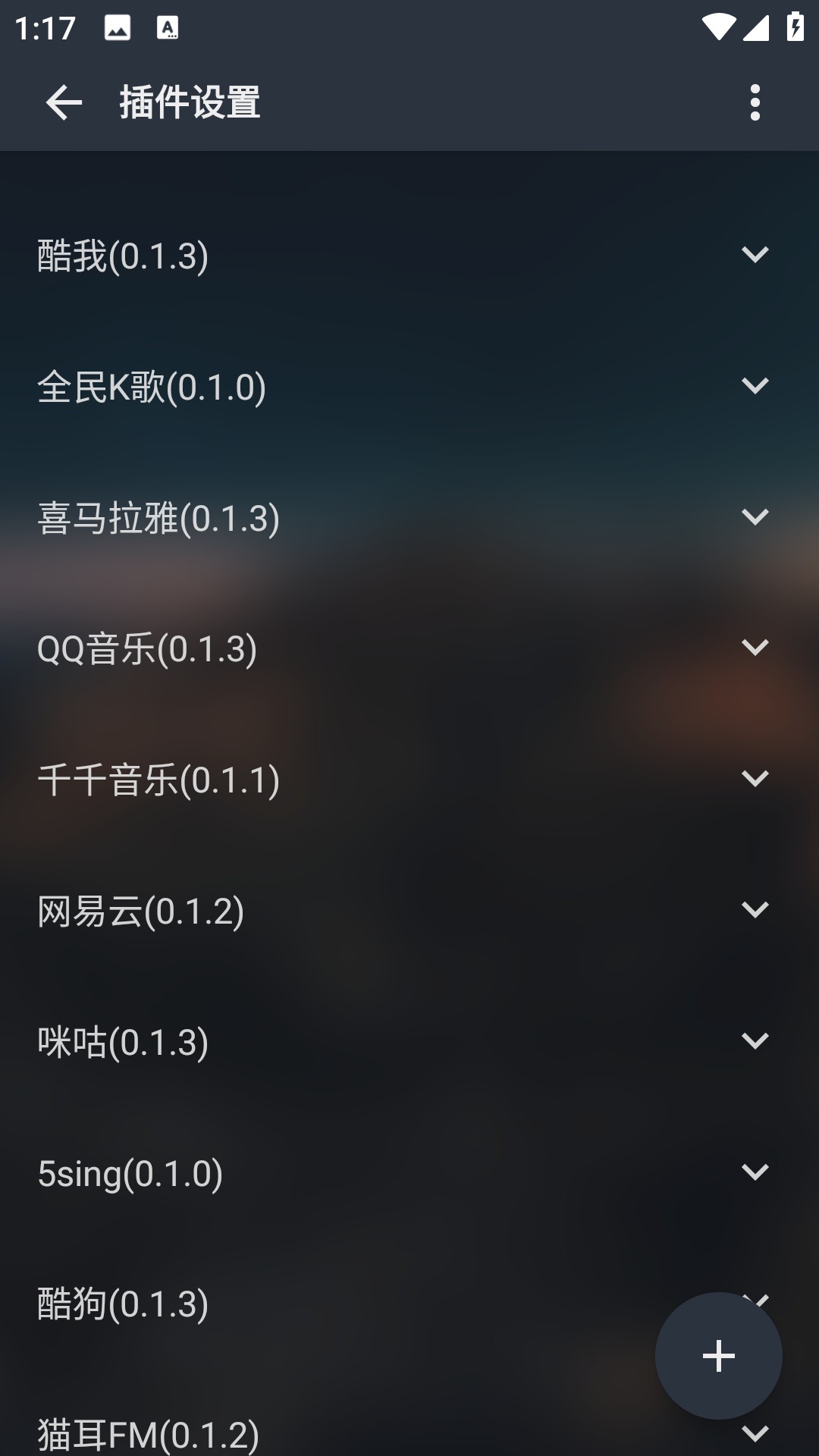Click the back arrow icon

coord(63,104)
